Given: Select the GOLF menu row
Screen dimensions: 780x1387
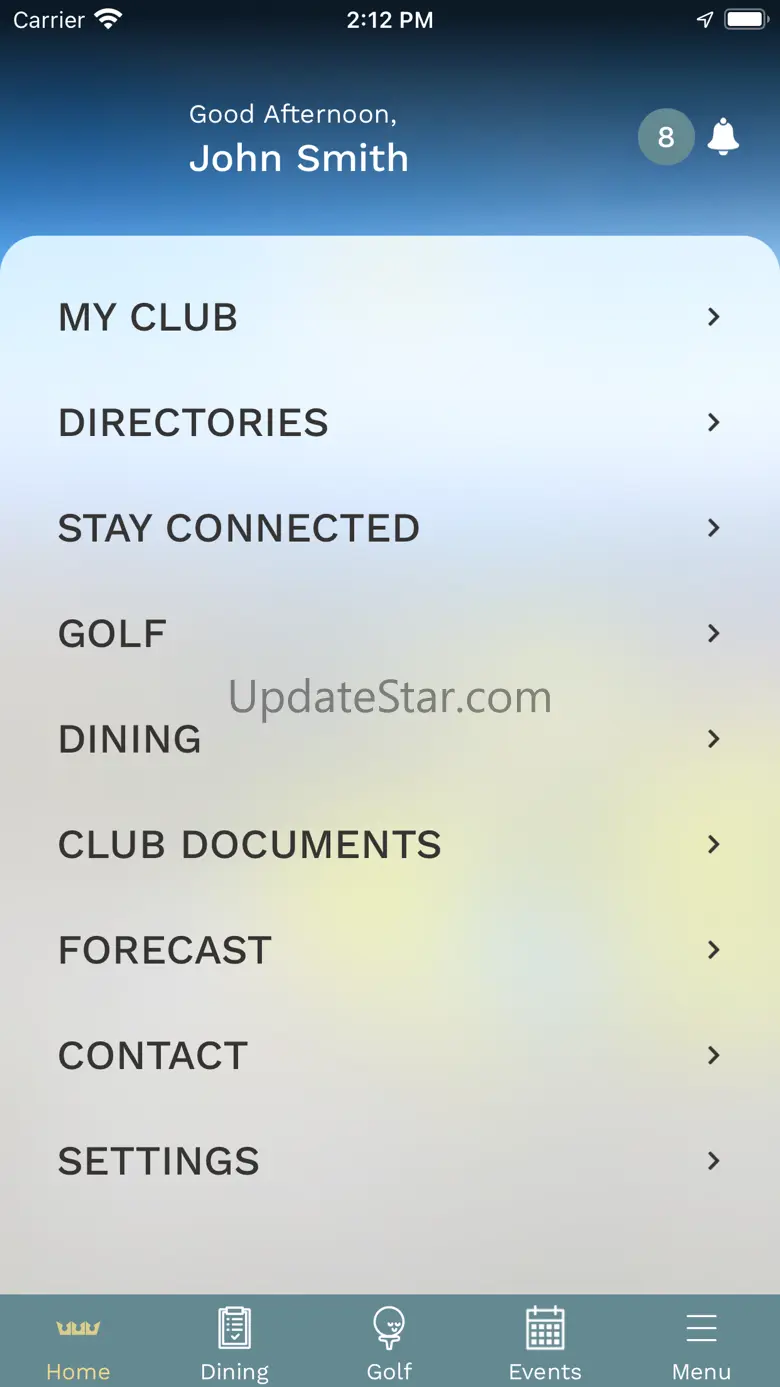Looking at the screenshot, I should pos(388,634).
